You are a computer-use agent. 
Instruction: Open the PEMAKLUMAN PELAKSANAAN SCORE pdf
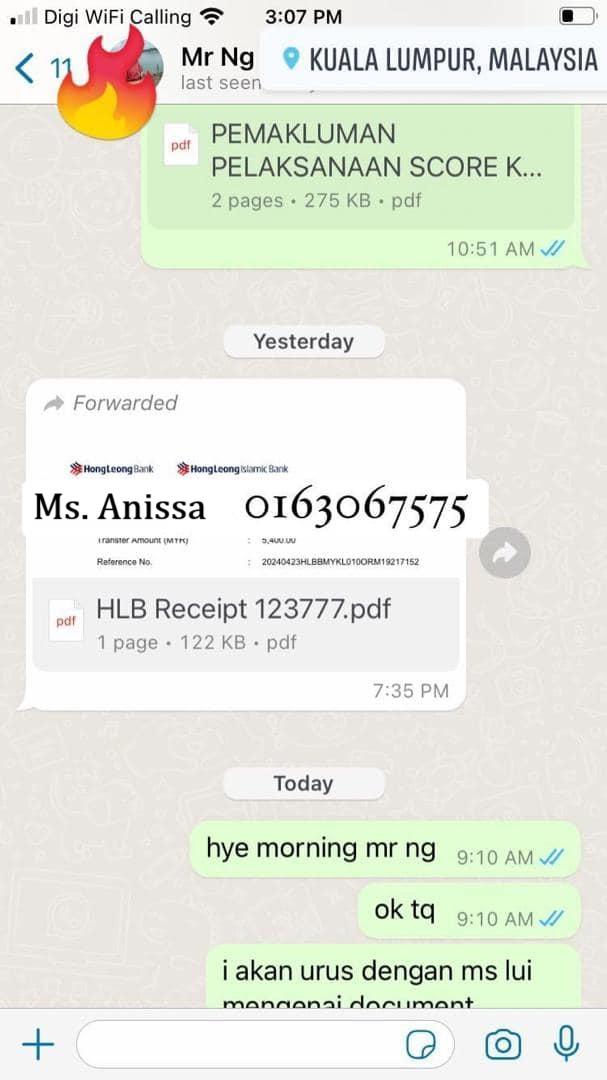(360, 166)
